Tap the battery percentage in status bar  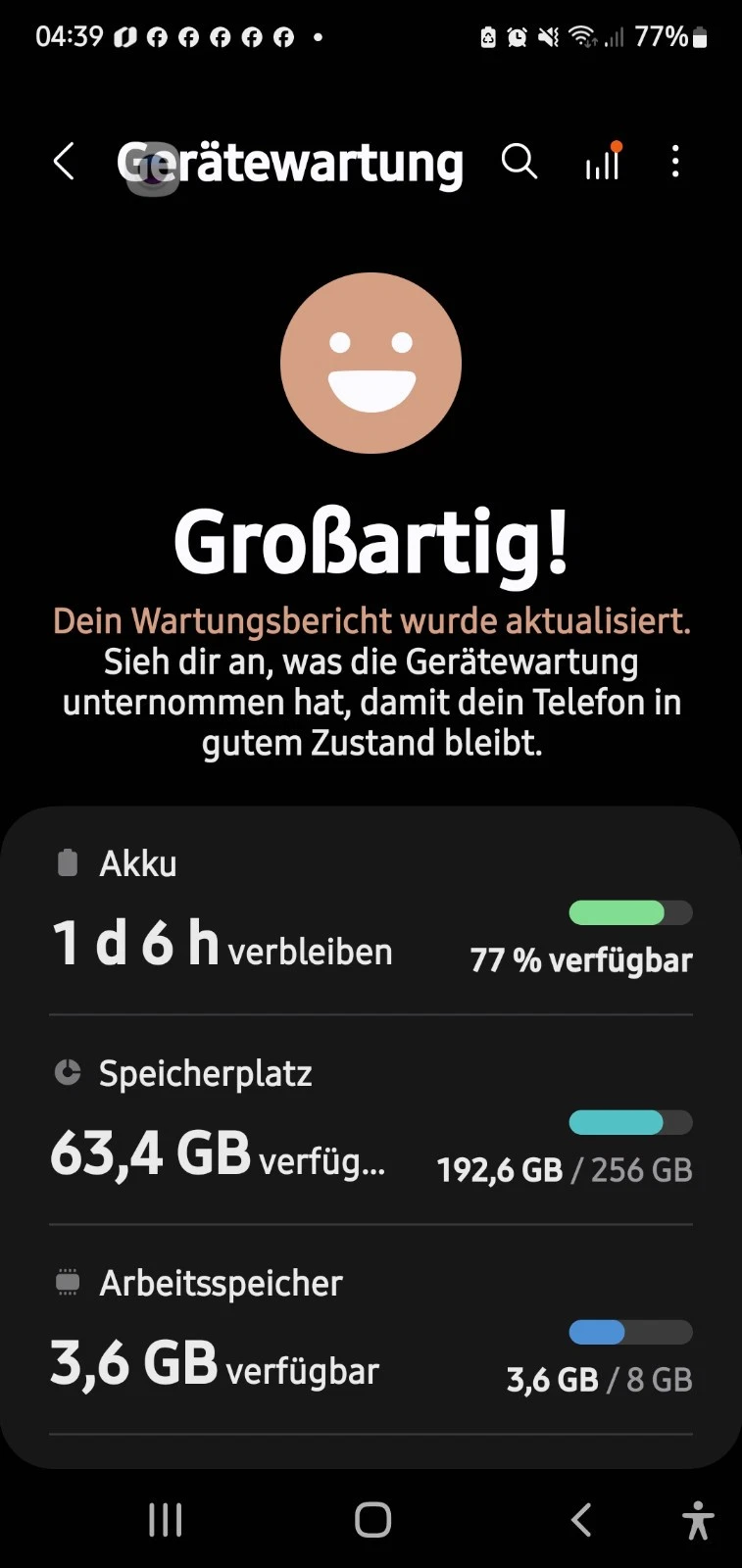coord(659,36)
